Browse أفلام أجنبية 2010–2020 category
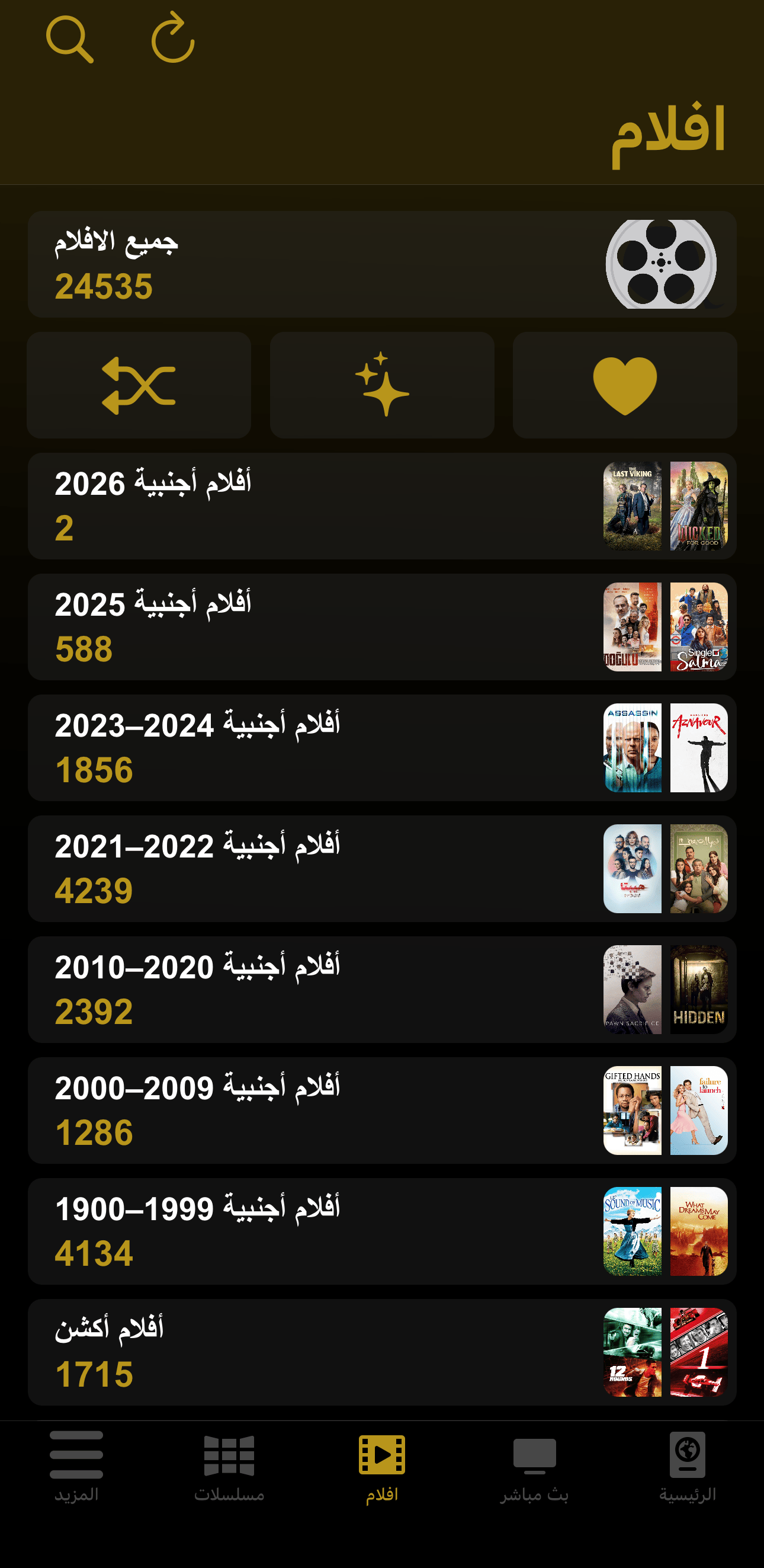This screenshot has width=764, height=1568. click(x=382, y=989)
